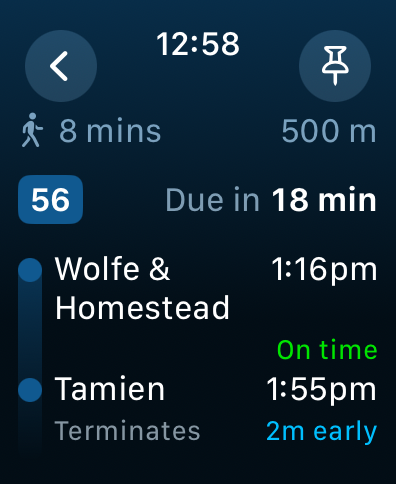Screen dimensions: 396x484
Task: Open the Tamien terminating stop
Action: (x=198, y=409)
